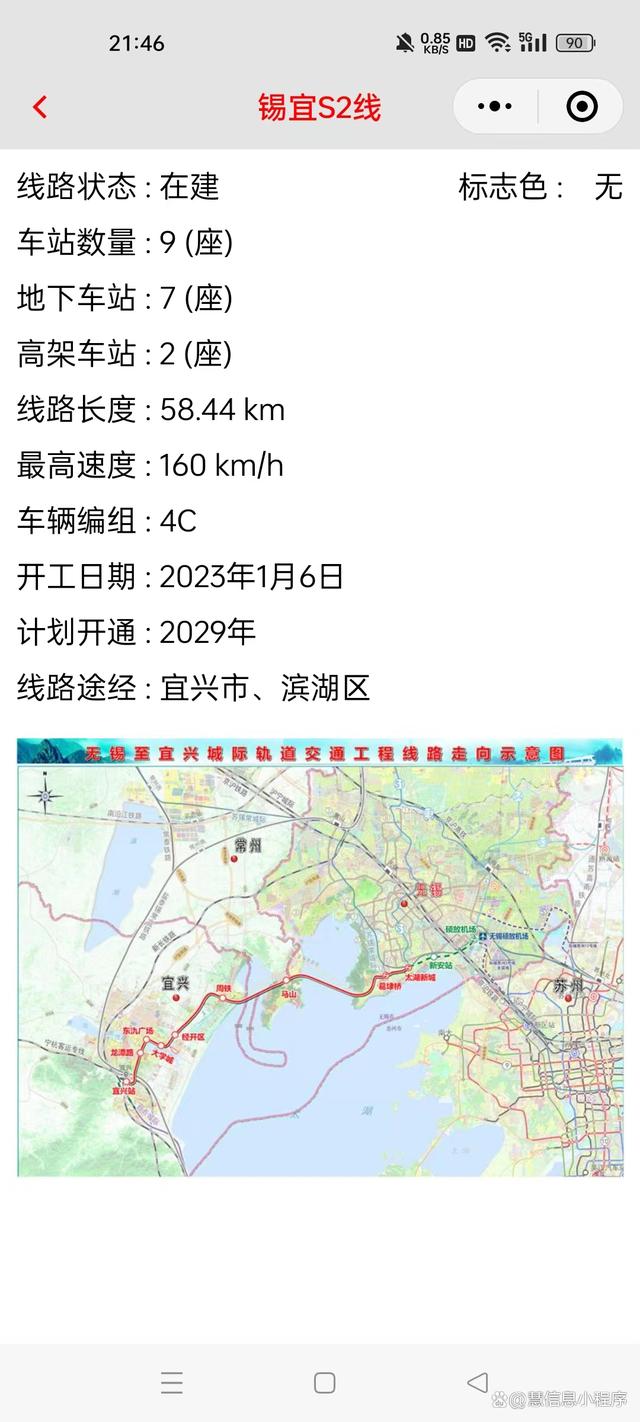This screenshot has height=1422, width=640.
Task: Open the route map image
Action: [x=320, y=957]
